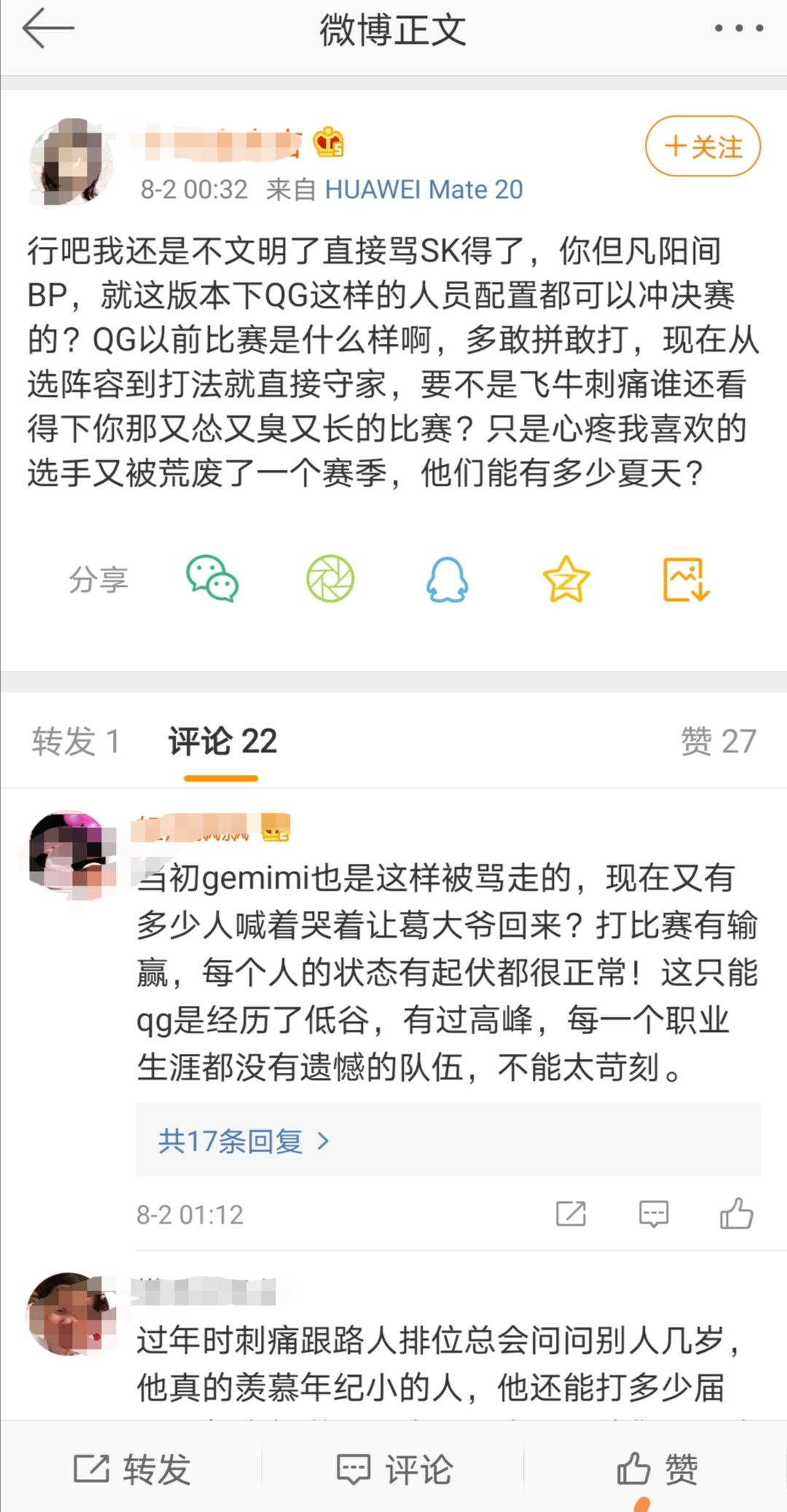The height and width of the screenshot is (1512, 787).
Task: Repost via the bottom 转发 button
Action: coord(133,1468)
